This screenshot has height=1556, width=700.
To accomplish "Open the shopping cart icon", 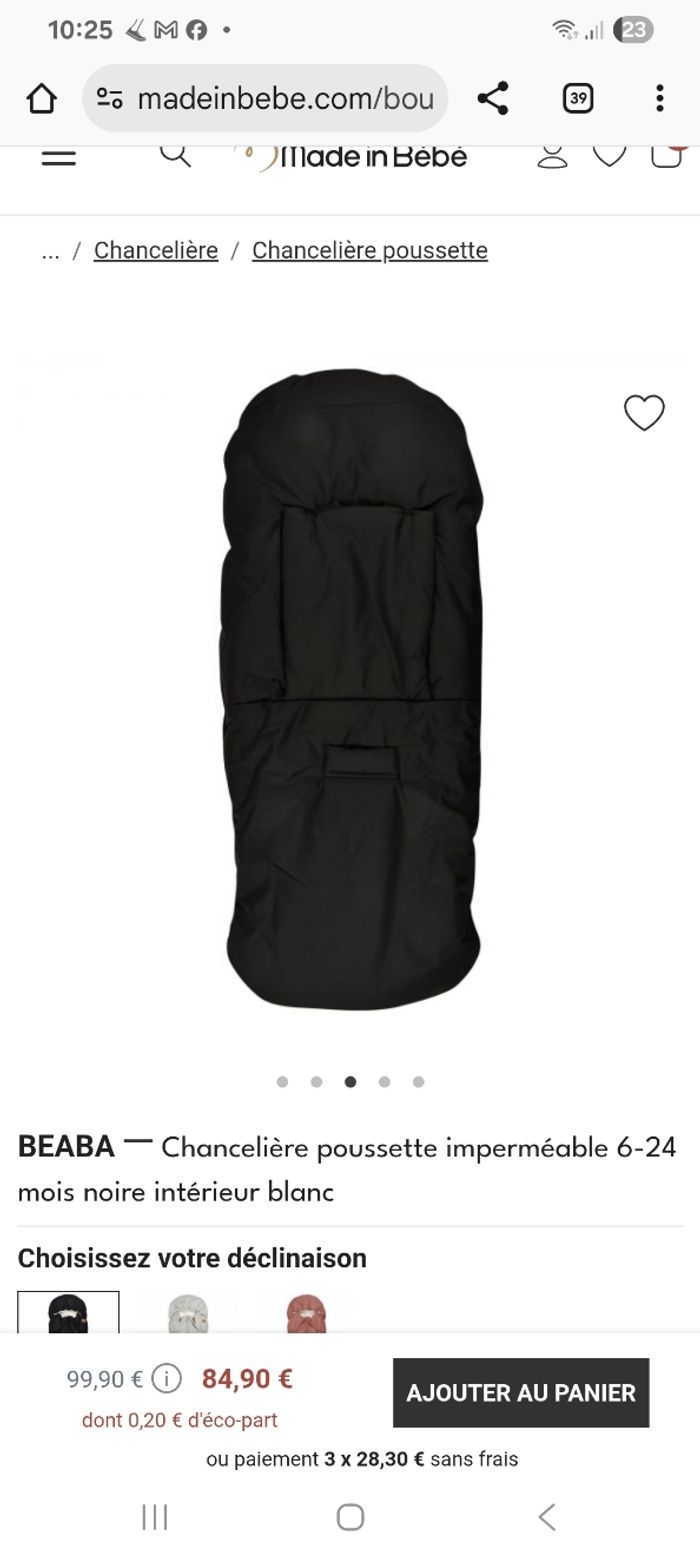I will coord(666,155).
